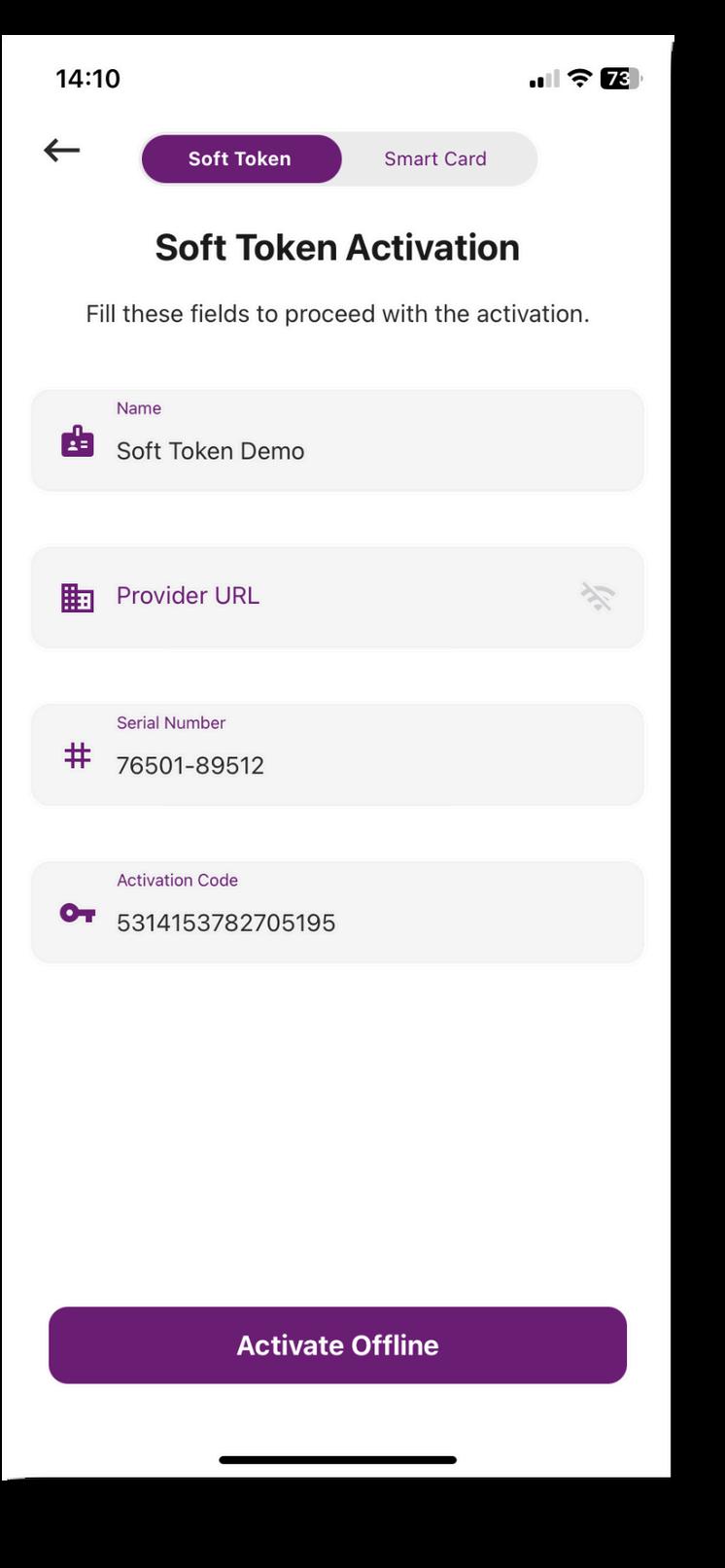The height and width of the screenshot is (1568, 725).
Task: Focus the Provider URL field
Action: click(337, 597)
